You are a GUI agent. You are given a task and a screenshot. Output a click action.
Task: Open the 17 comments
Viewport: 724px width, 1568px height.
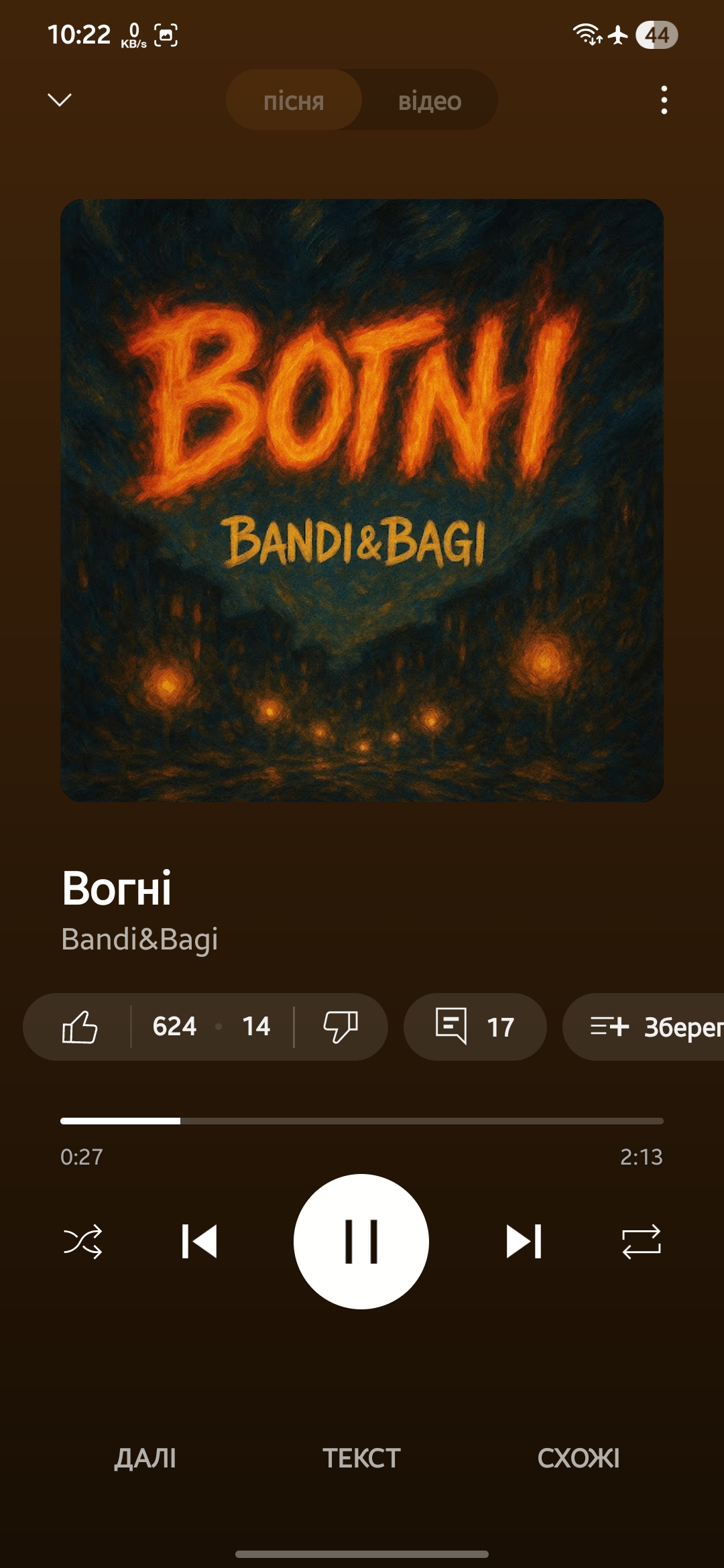475,1027
